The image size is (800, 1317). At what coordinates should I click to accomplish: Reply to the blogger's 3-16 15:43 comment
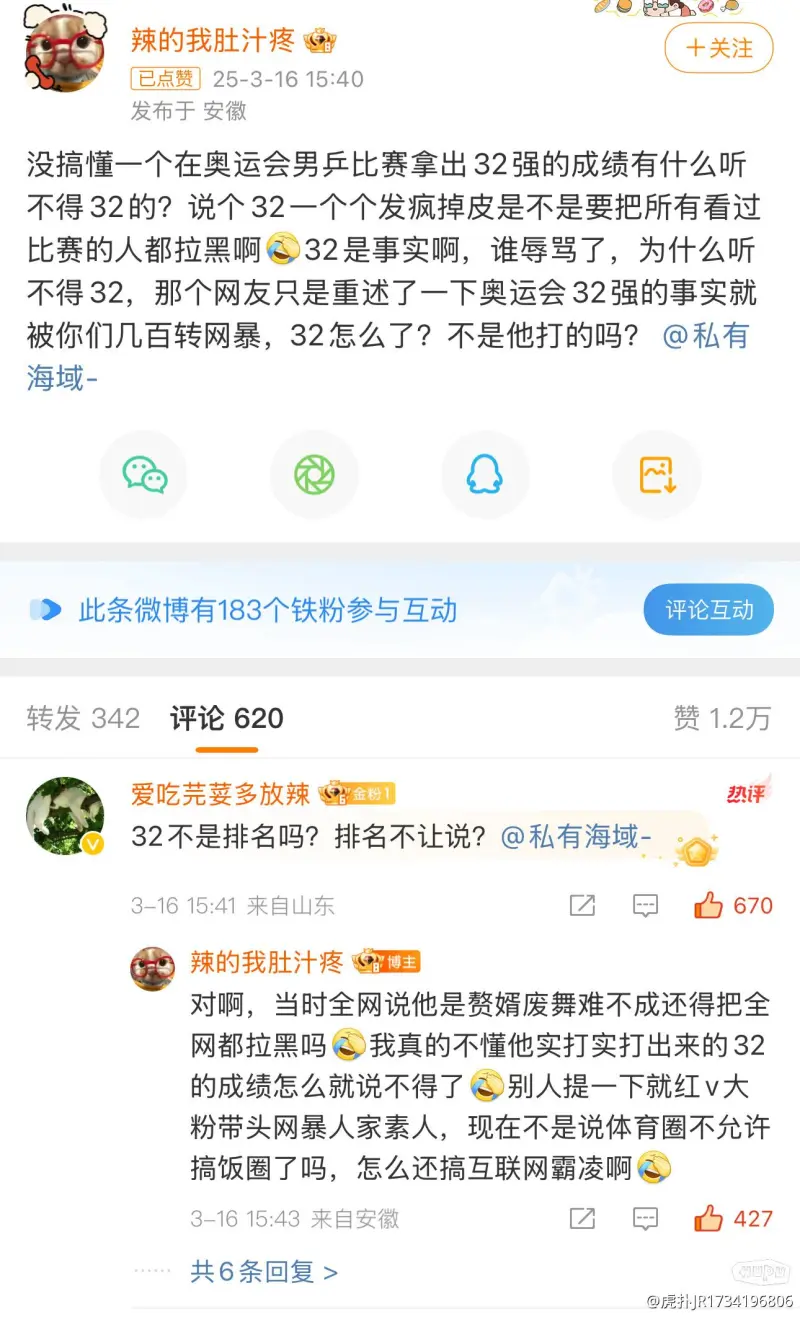pos(646,1218)
